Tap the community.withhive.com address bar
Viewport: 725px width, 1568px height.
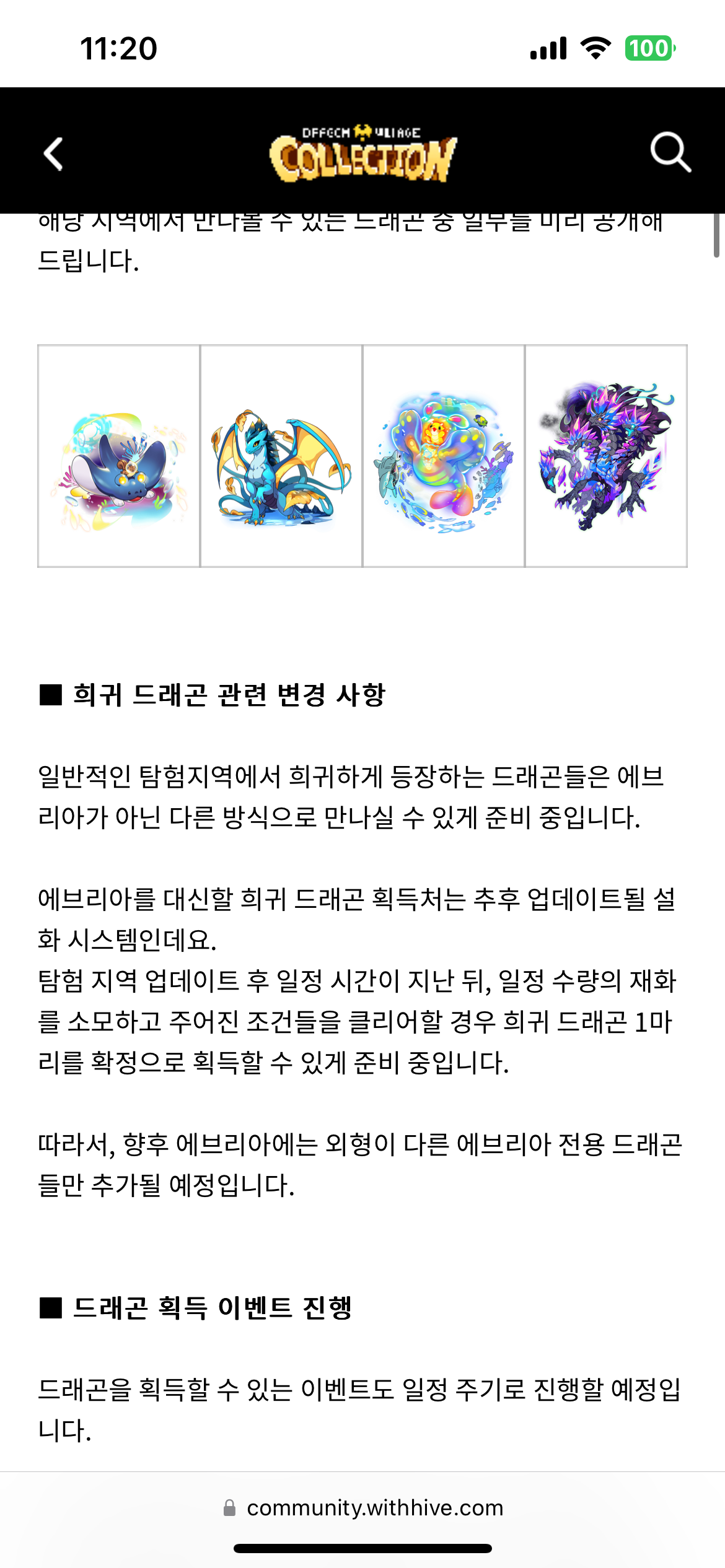coord(362,1507)
